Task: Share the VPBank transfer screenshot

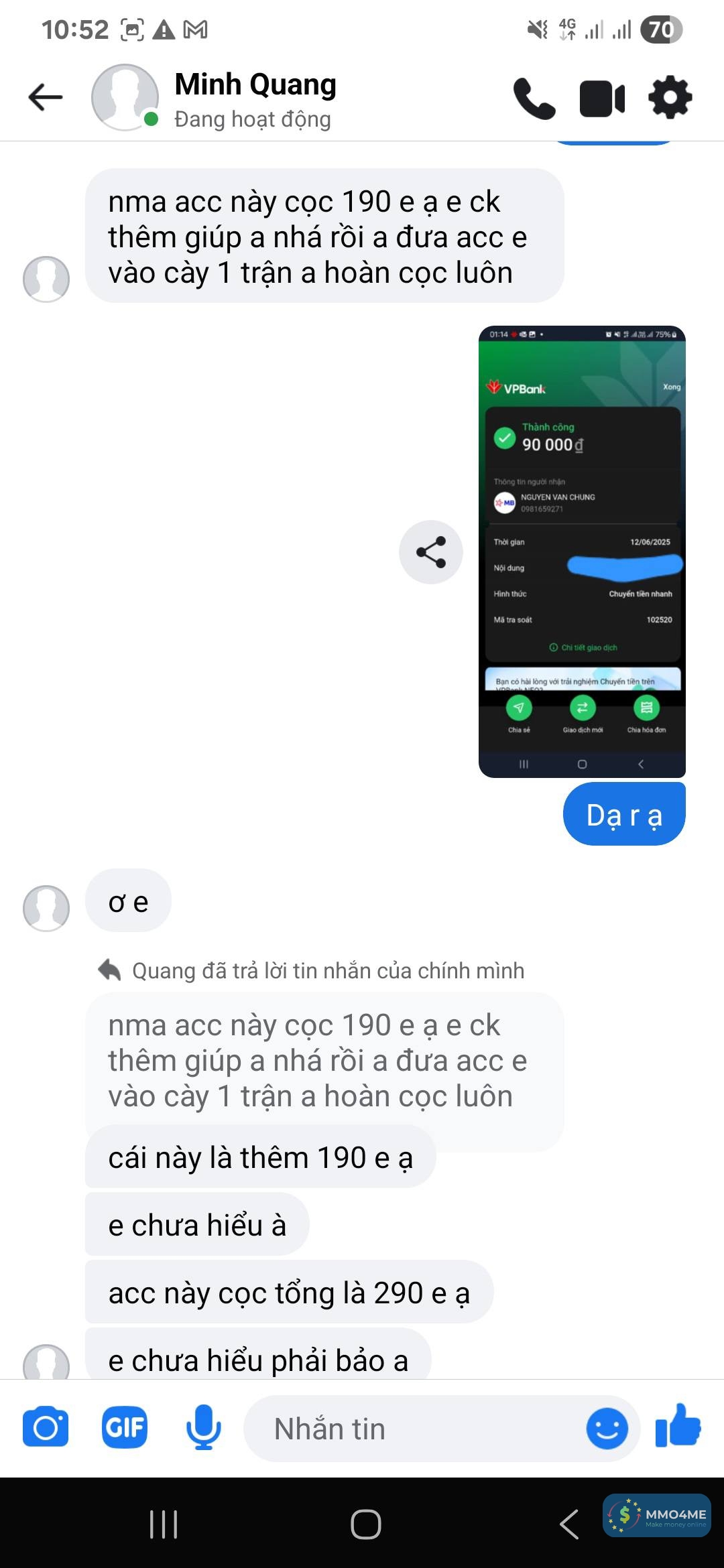Action: pos(430,552)
